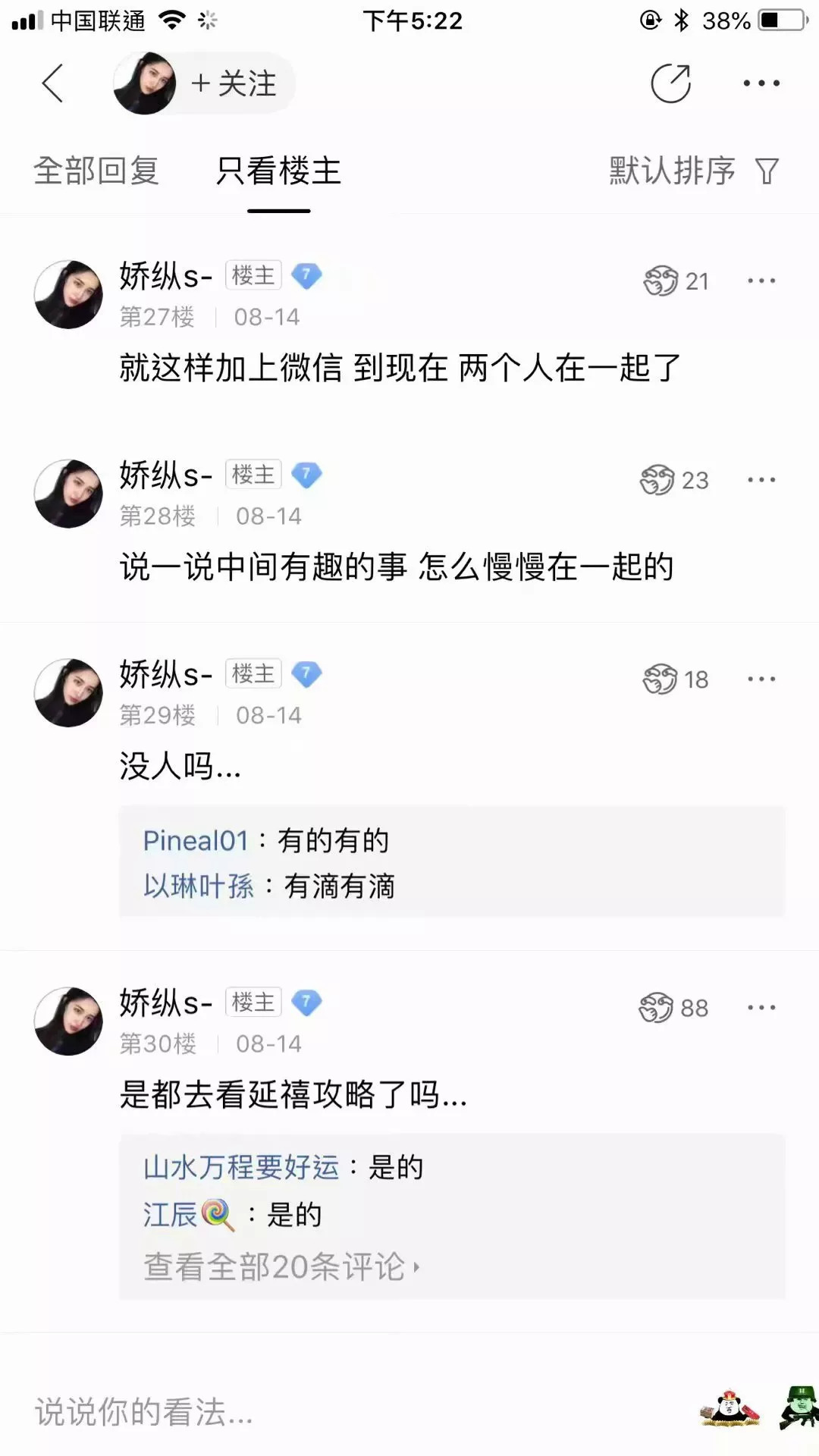
Task: View commenter 山水万程要好运's profile
Action: [x=241, y=1167]
